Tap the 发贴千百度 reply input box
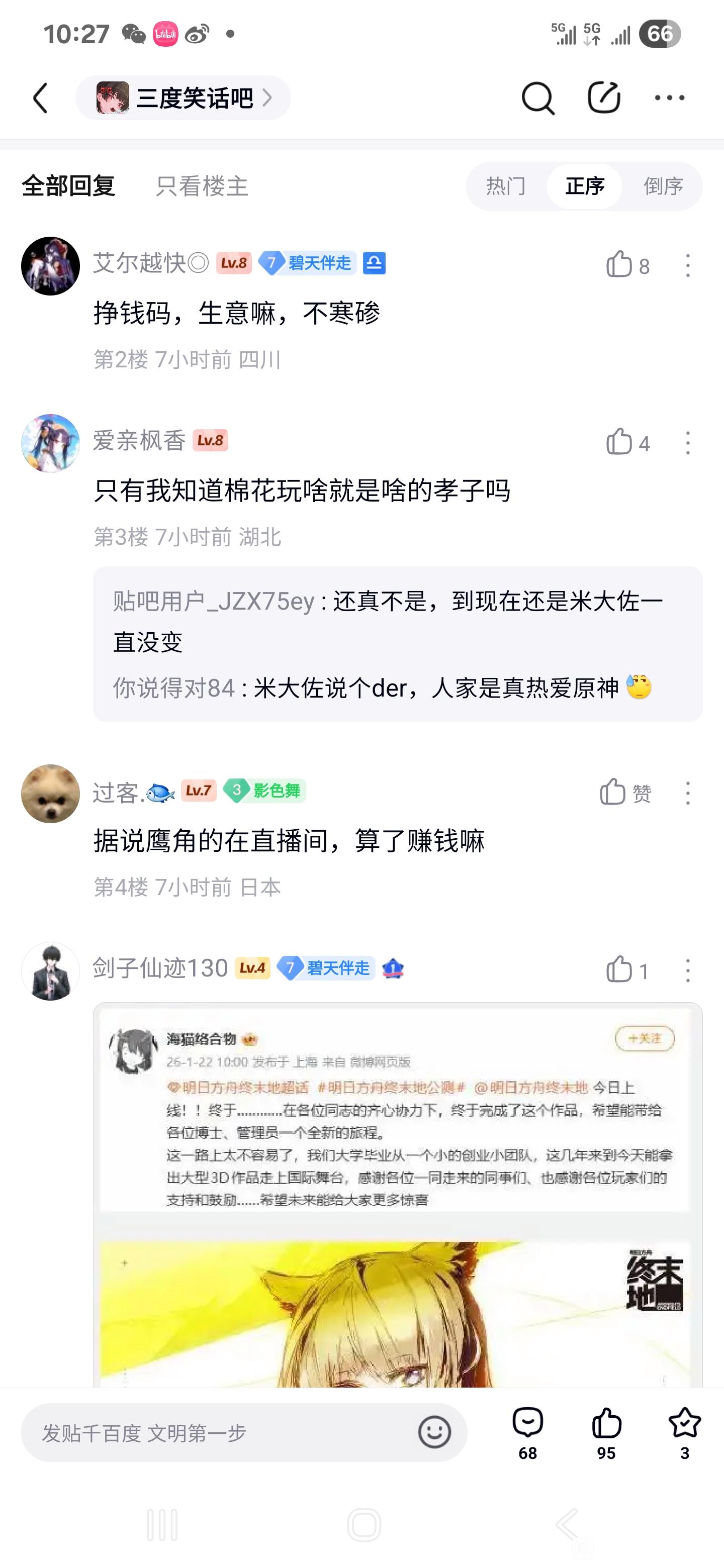The height and width of the screenshot is (1568, 724). coord(219,1433)
